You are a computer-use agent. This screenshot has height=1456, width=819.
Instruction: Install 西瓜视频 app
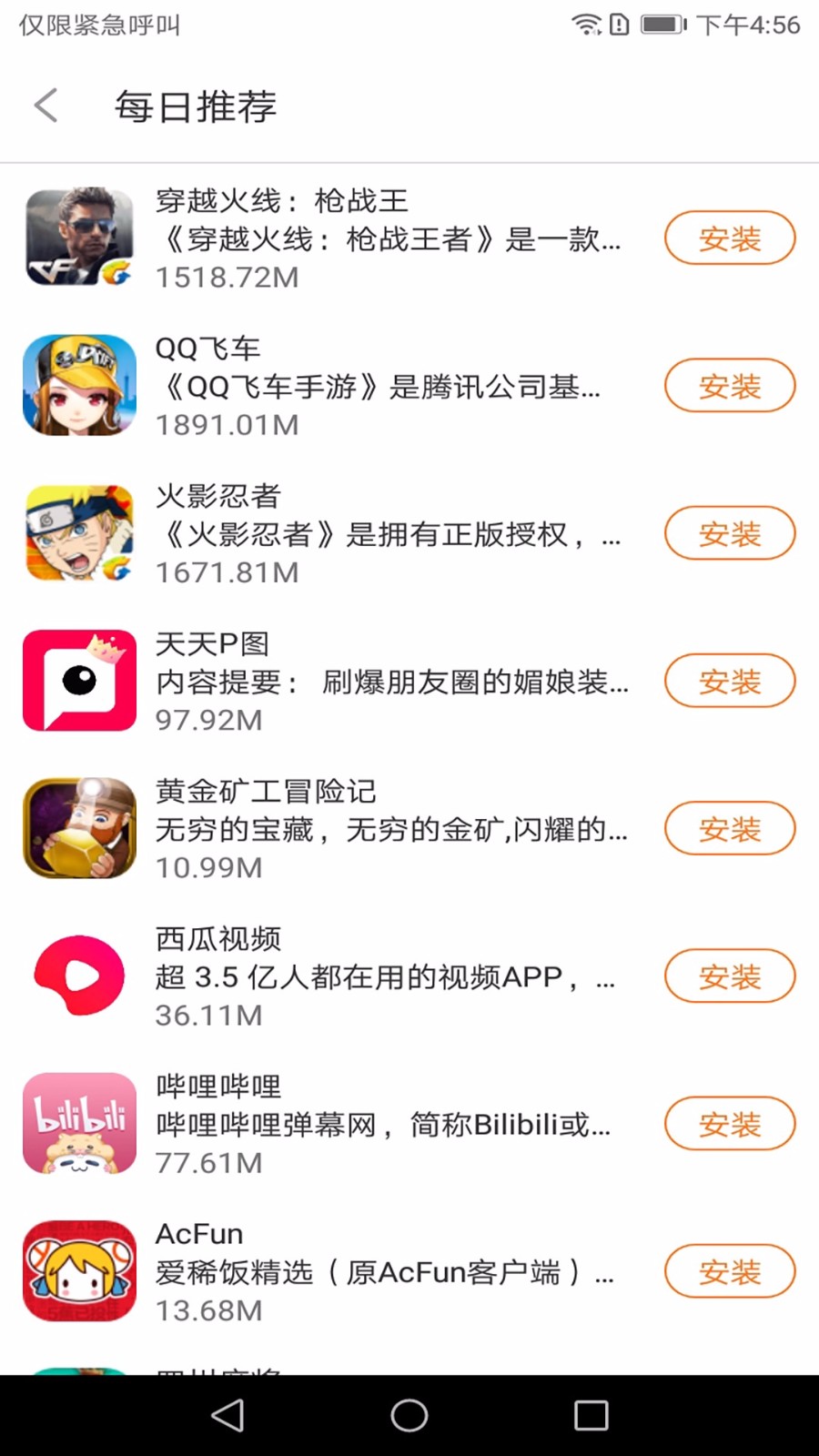pos(729,976)
